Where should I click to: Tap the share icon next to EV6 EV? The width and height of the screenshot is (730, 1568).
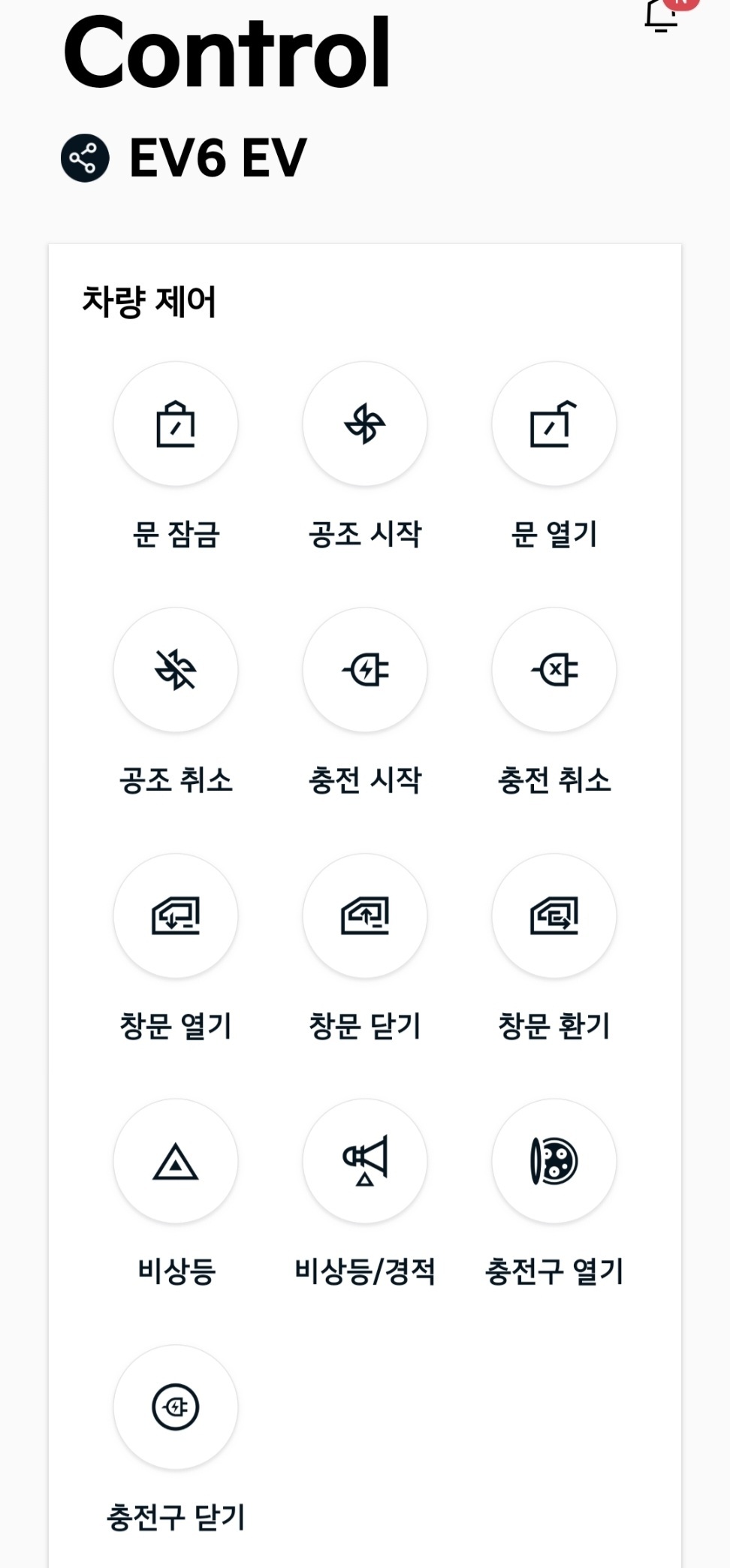pos(85,158)
